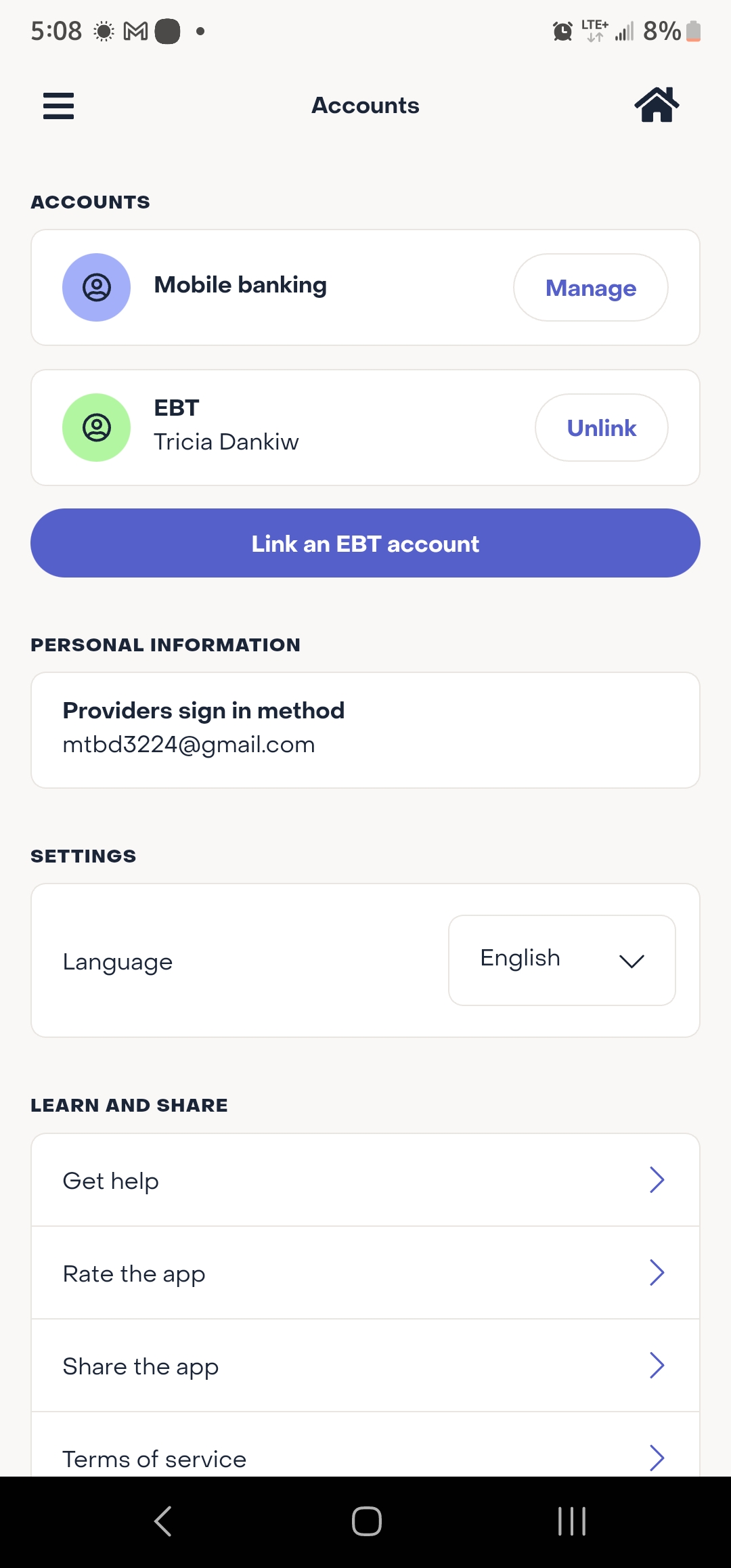Unlink Tricia Dankiw's EBT account
This screenshot has width=731, height=1568.
click(601, 428)
